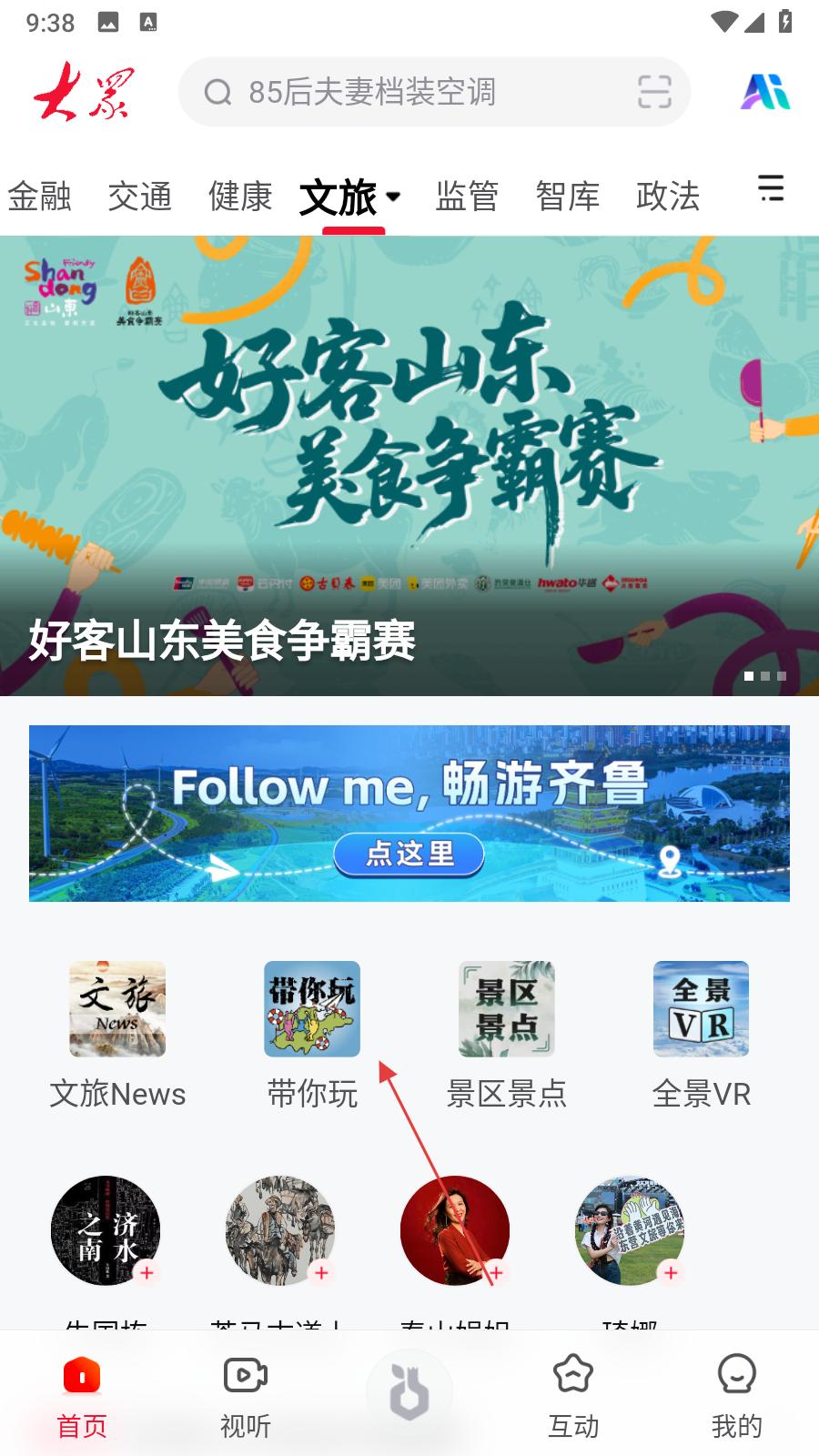Expand the 文旅 tab dropdown

coord(393,197)
